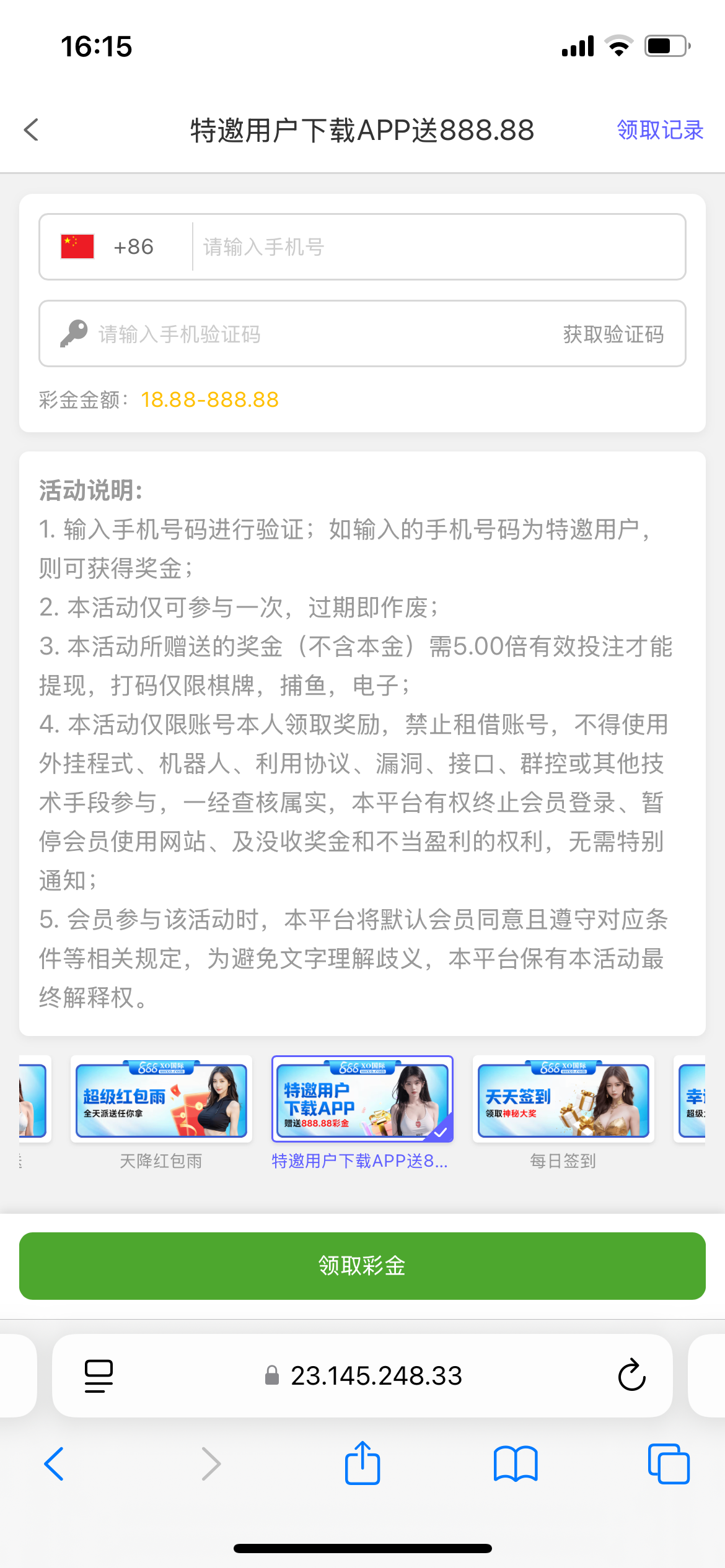This screenshot has height=1568, width=725.
Task: Open Safari page settings menu
Action: [x=99, y=1375]
